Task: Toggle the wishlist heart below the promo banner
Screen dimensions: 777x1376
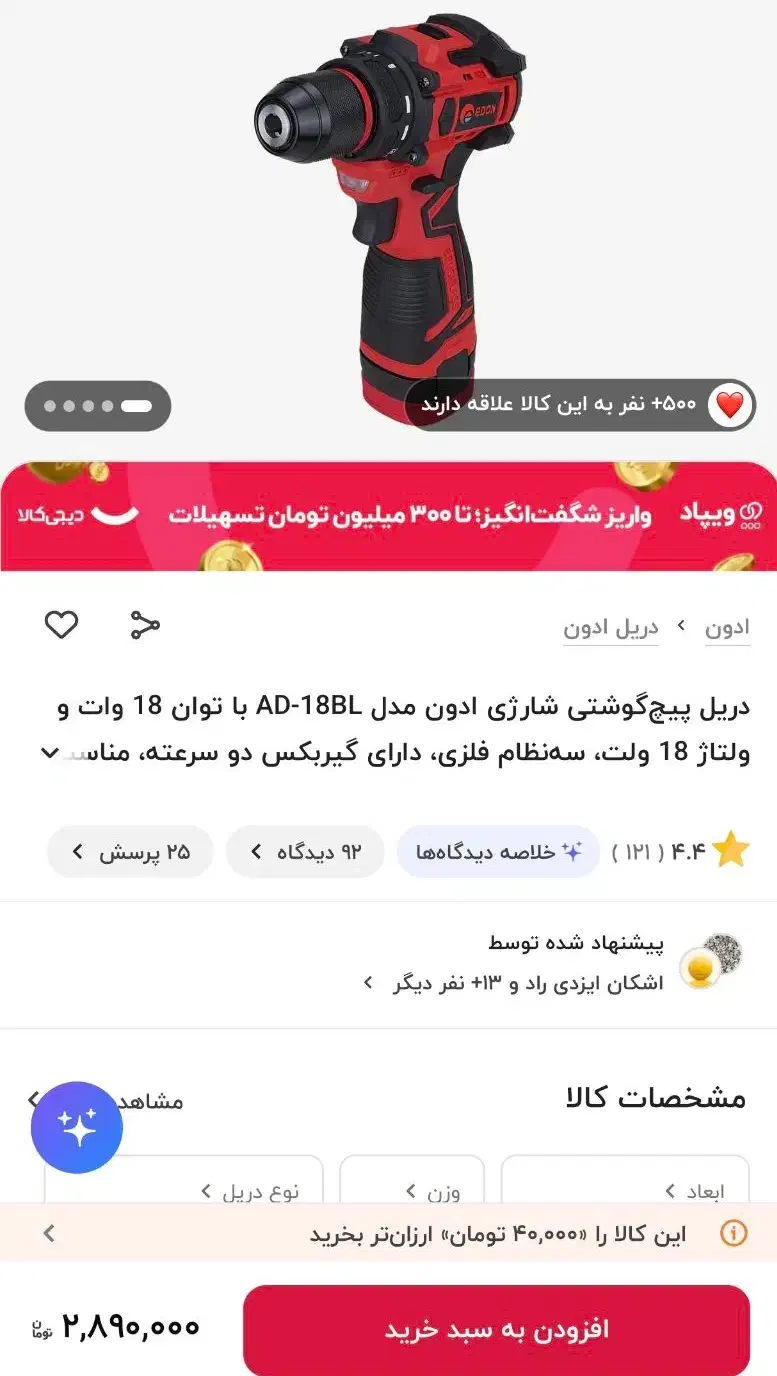Action: click(61, 624)
